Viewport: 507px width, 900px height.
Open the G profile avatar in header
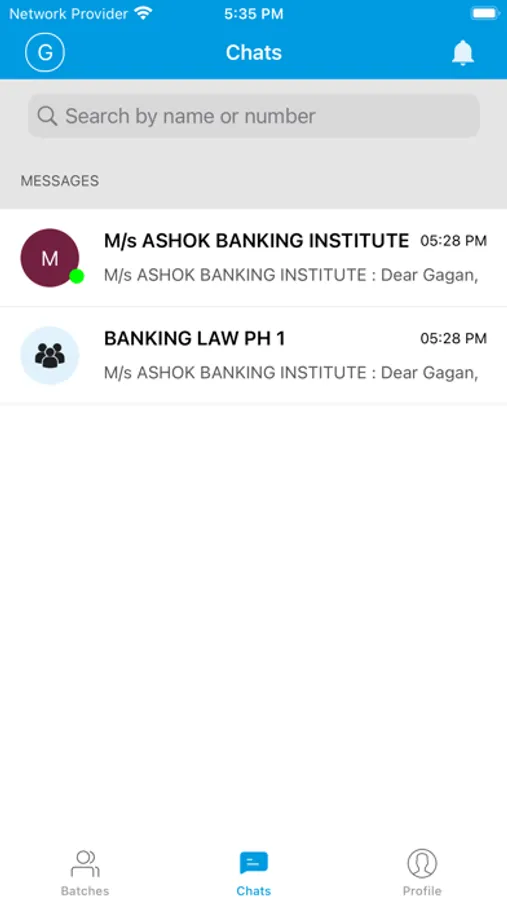tap(45, 52)
